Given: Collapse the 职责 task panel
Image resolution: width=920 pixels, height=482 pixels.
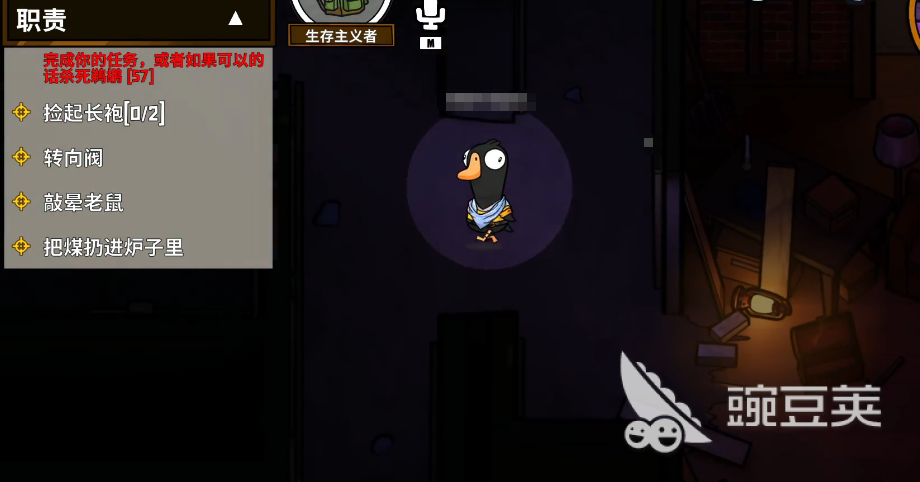Looking at the screenshot, I should pos(235,18).
